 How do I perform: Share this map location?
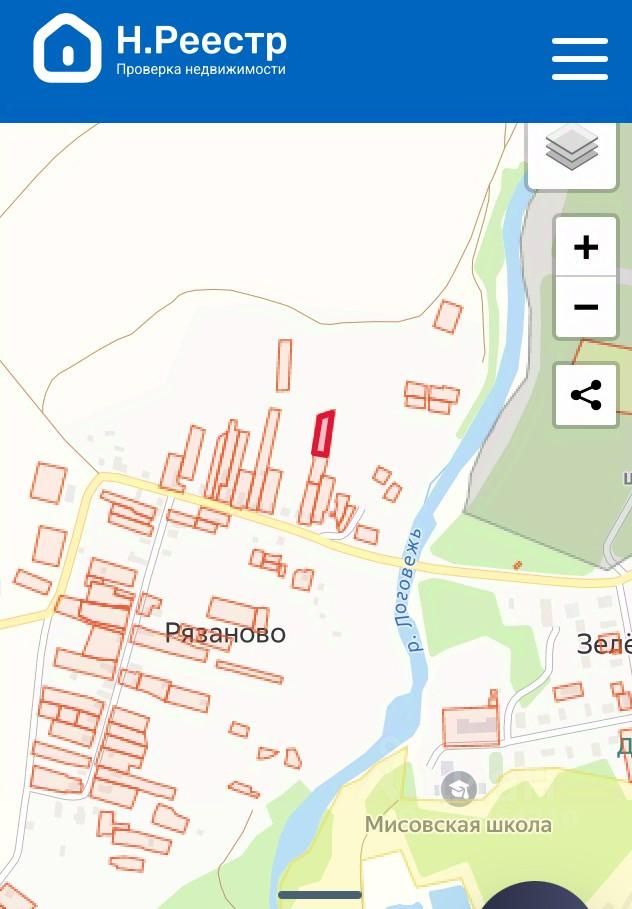pyautogui.click(x=586, y=395)
